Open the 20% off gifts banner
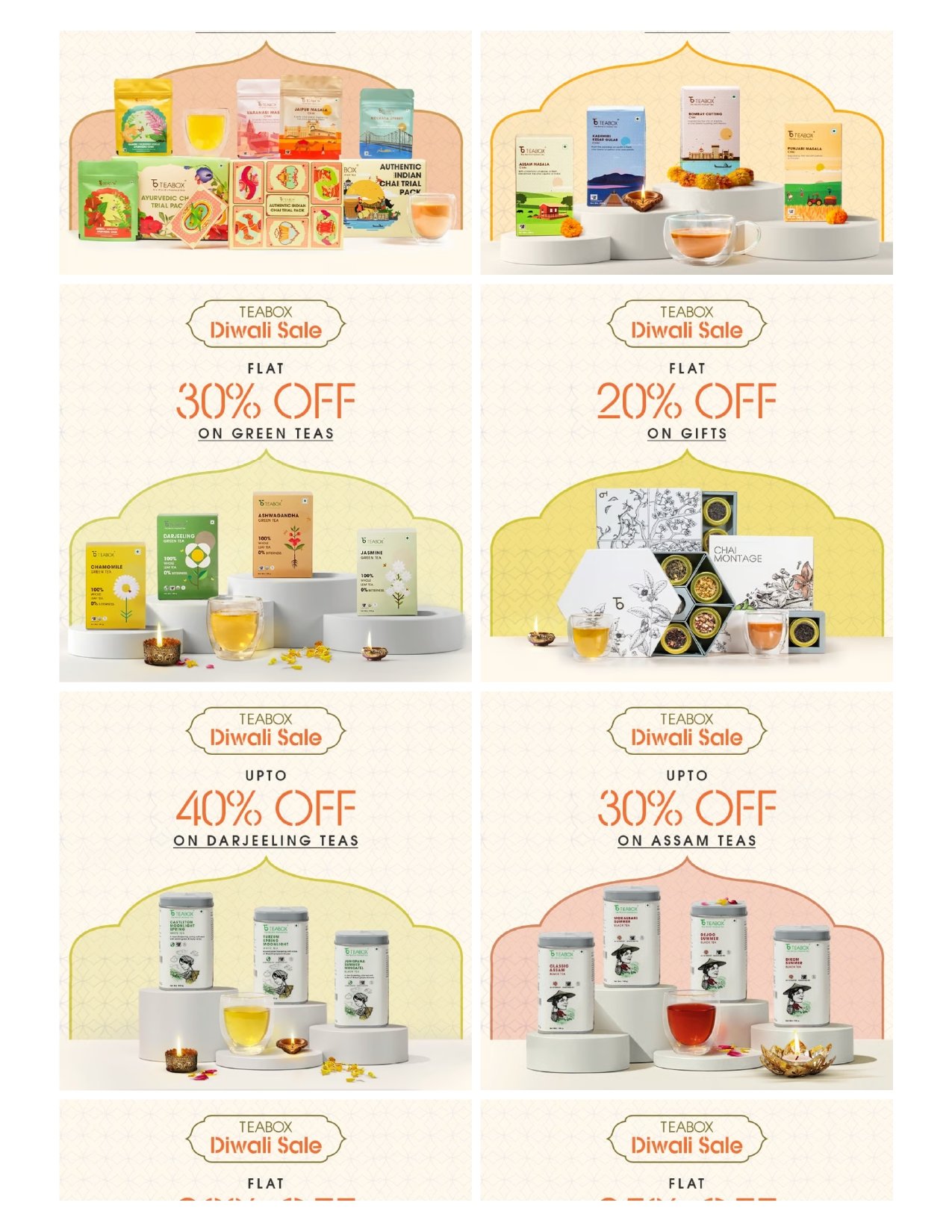The image size is (952, 1232). pyautogui.click(x=686, y=482)
